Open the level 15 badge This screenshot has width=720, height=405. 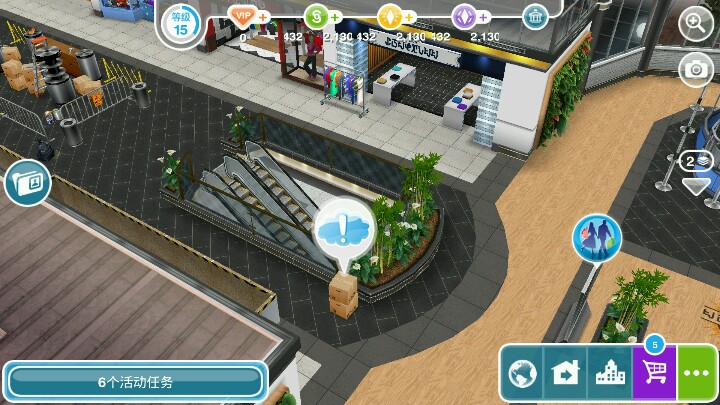180,24
